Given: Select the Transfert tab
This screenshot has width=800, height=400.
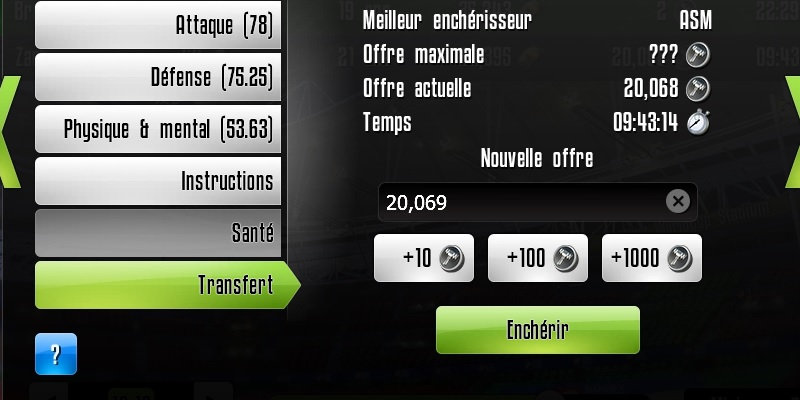Looking at the screenshot, I should (x=165, y=285).
